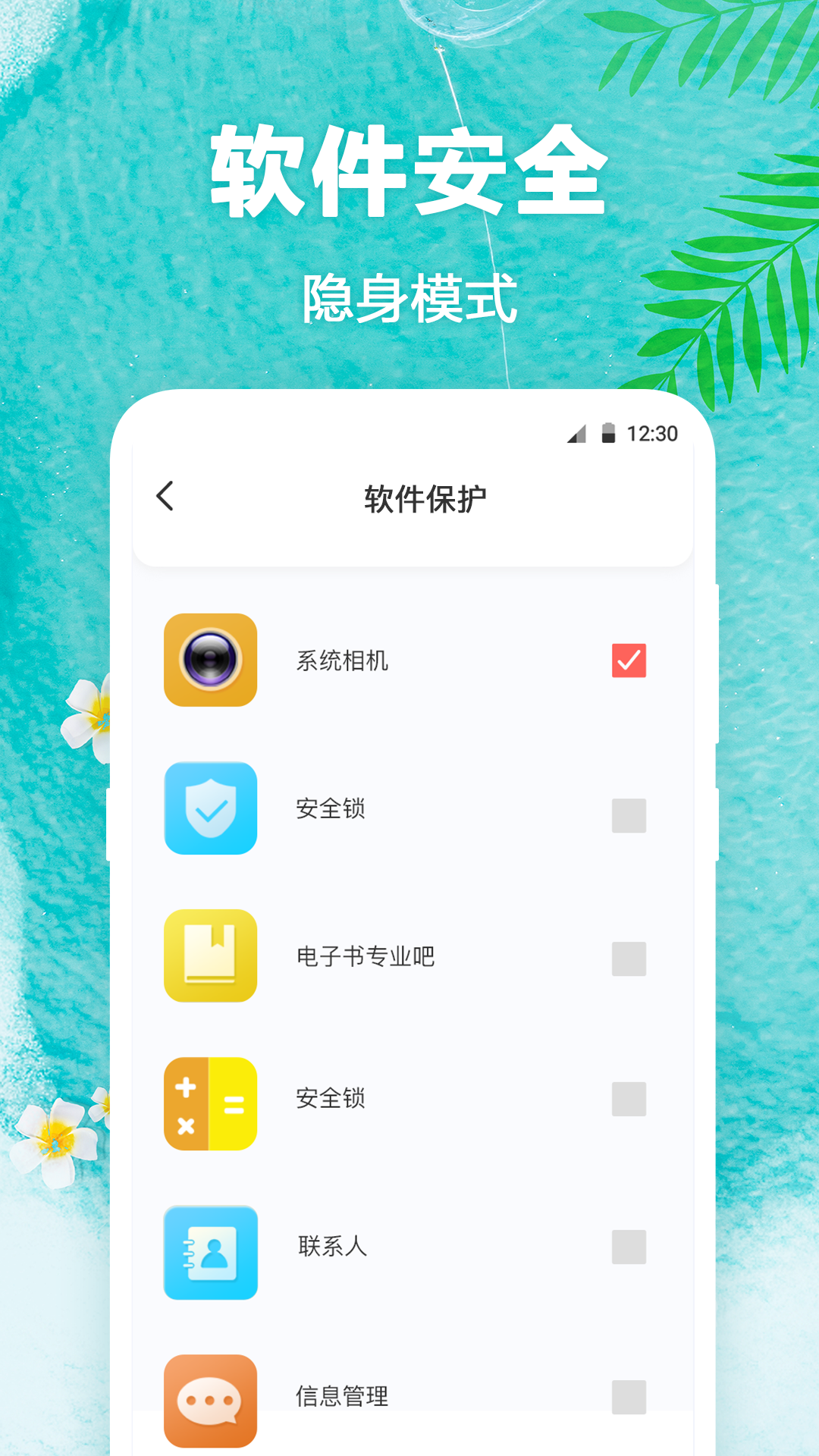Image resolution: width=819 pixels, height=1456 pixels.
Task: Select the address book icon for 联系人
Action: (210, 1251)
